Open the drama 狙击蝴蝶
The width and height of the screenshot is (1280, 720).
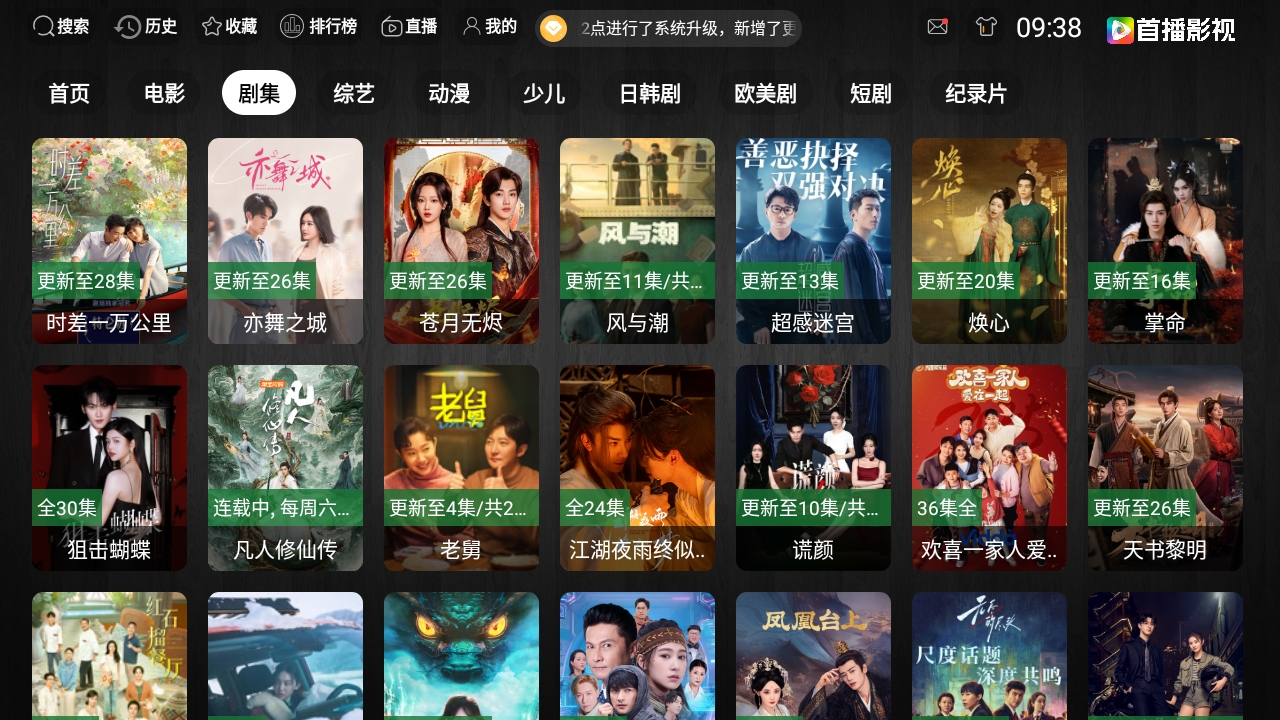(x=109, y=467)
